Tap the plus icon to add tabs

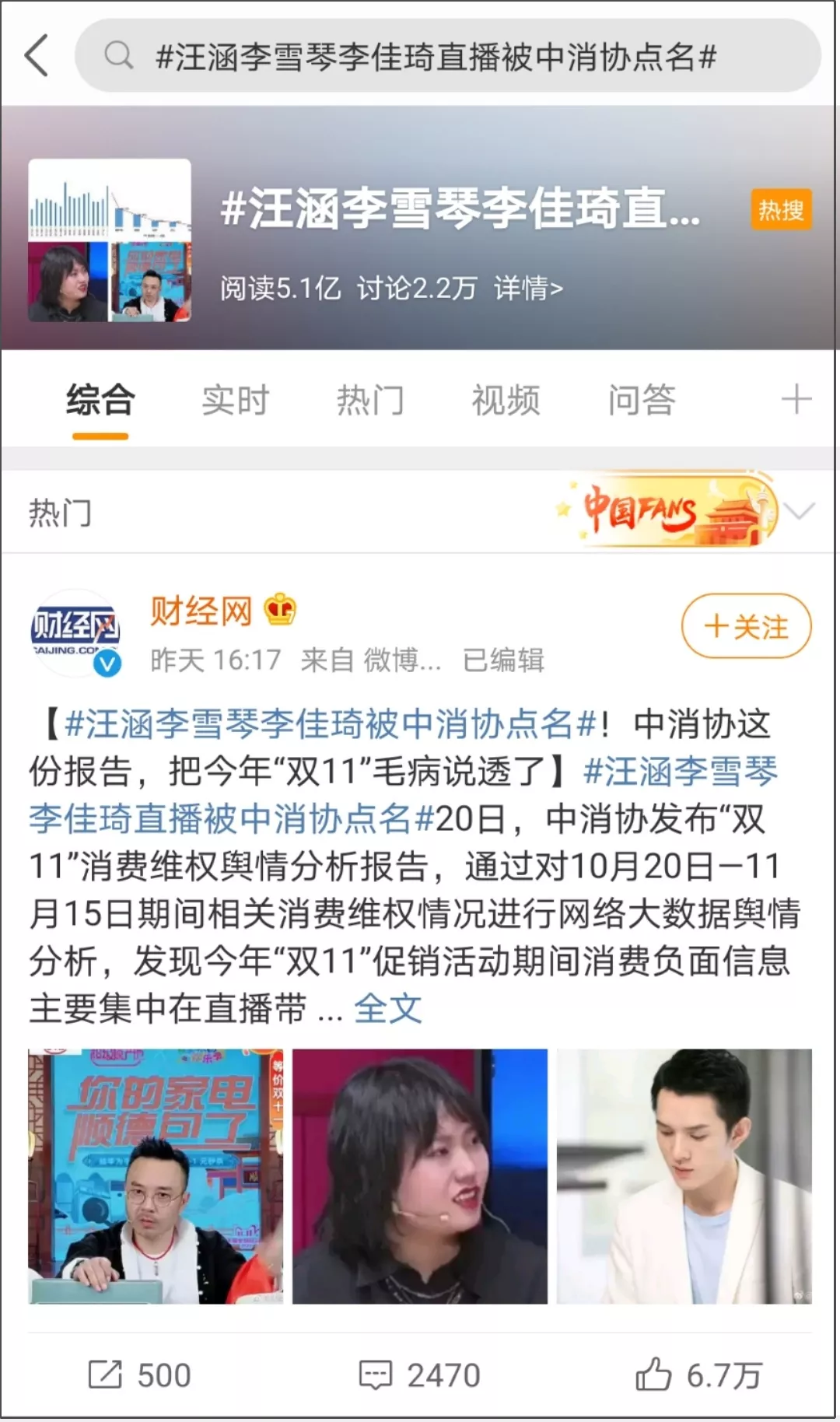(796, 400)
